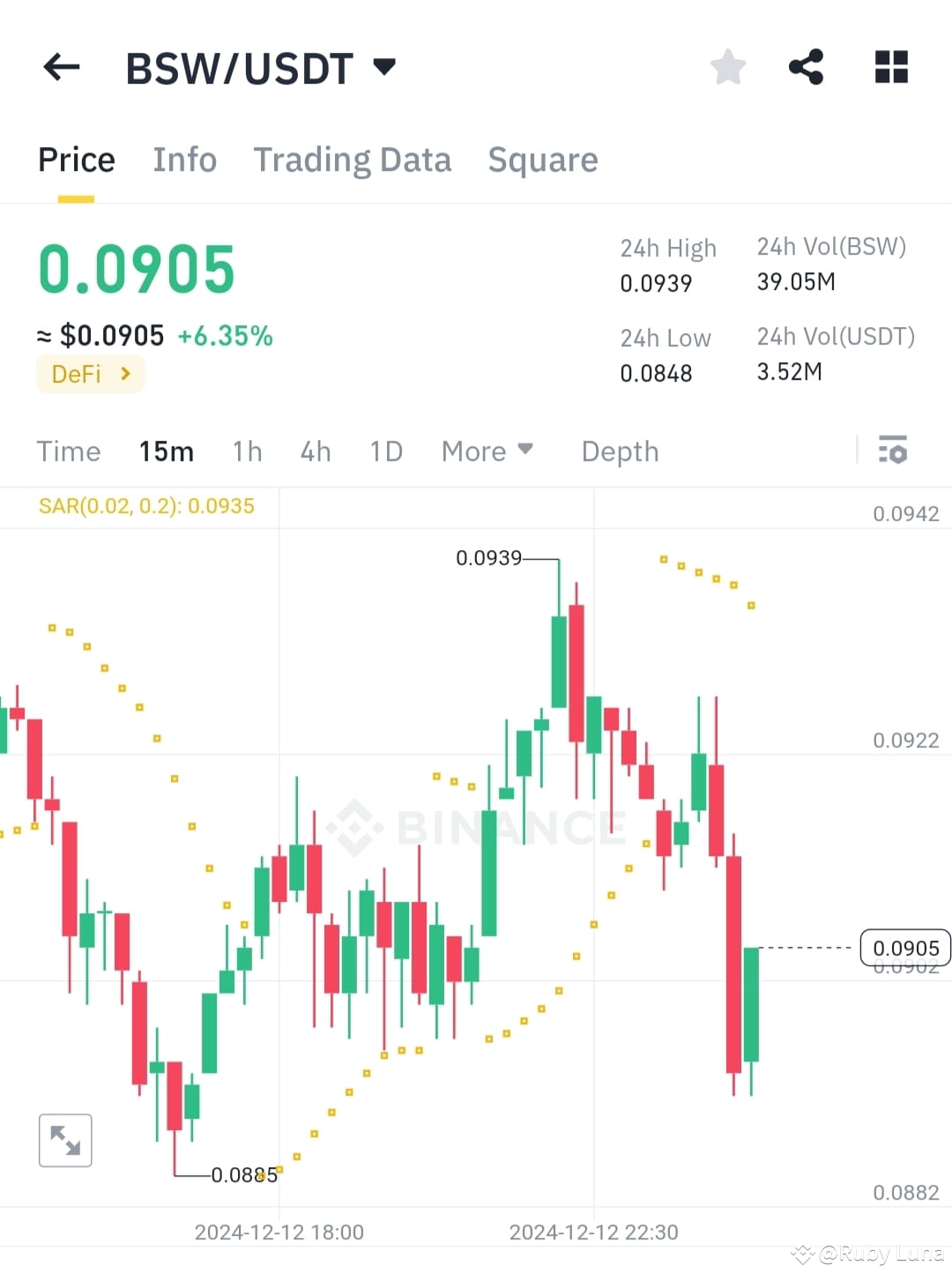Tap the SAR indicator label
This screenshot has height=1273, width=952.
click(x=145, y=506)
